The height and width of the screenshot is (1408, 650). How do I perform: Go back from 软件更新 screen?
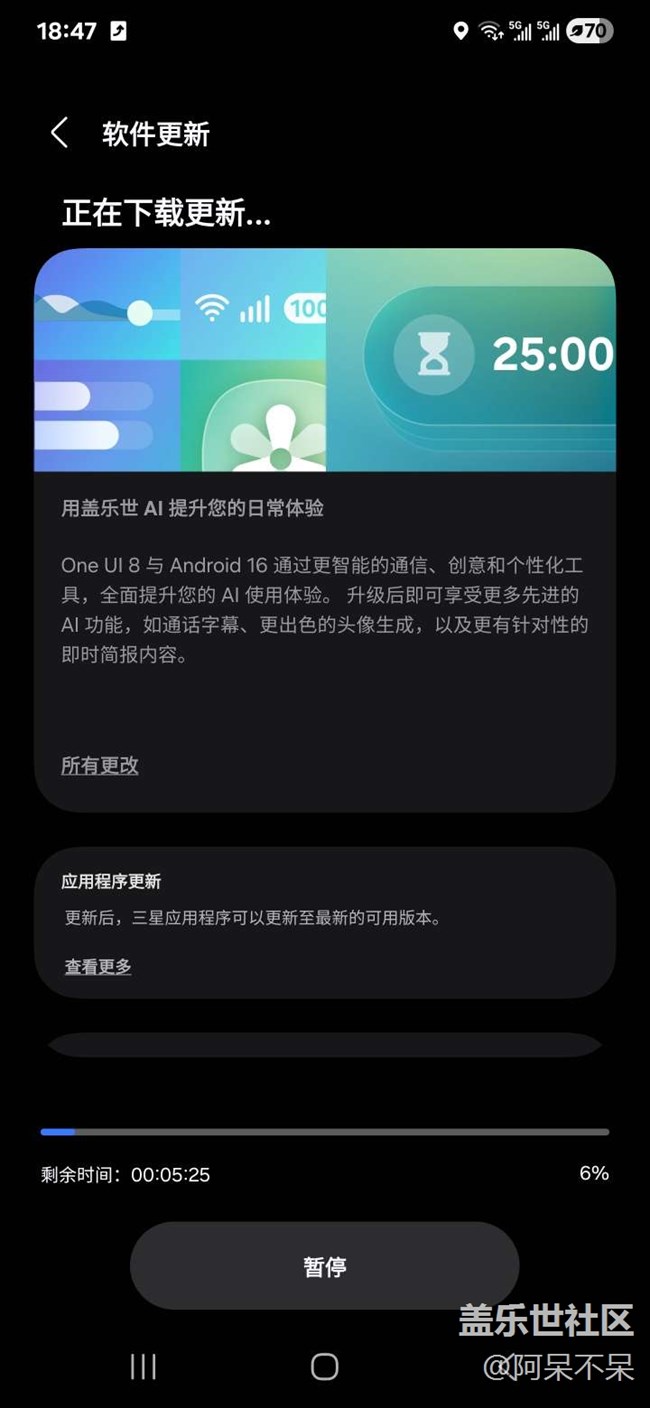click(60, 133)
